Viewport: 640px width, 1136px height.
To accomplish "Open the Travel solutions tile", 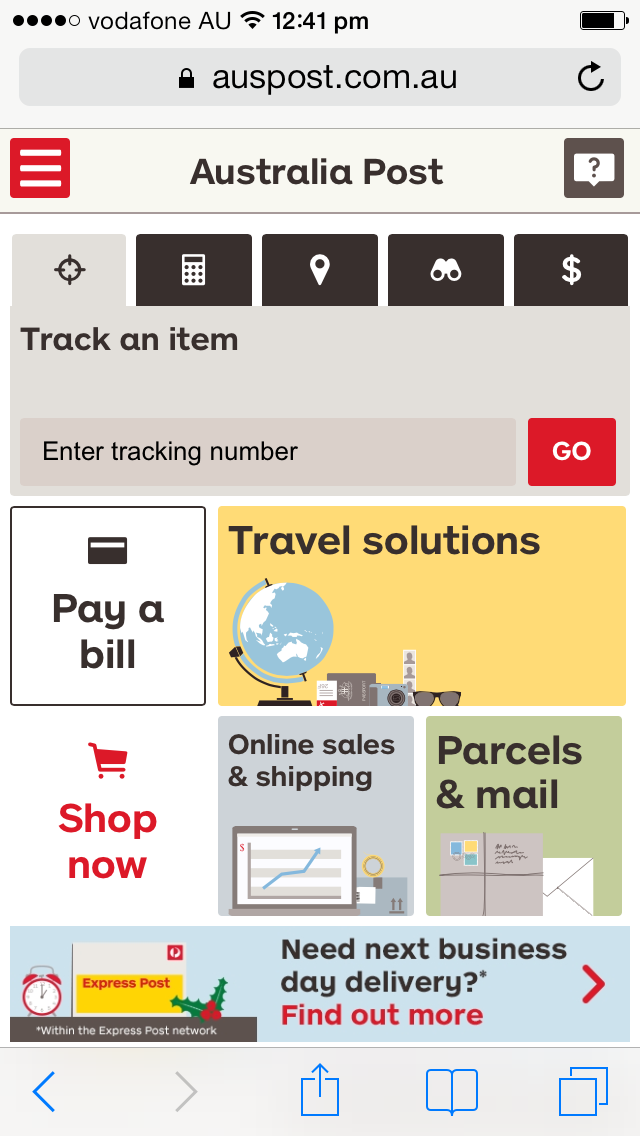I will click(422, 606).
